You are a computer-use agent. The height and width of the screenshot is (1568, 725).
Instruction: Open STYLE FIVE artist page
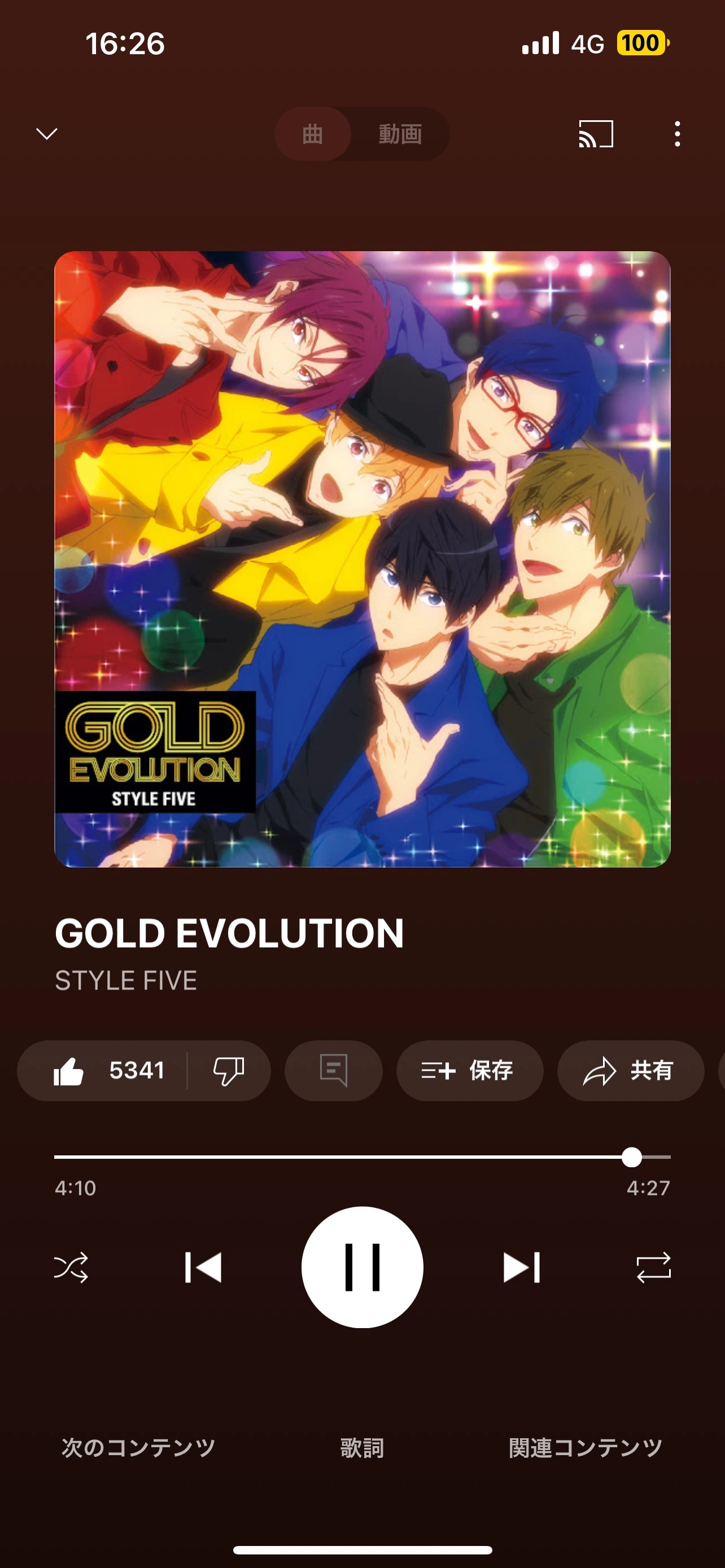point(126,980)
